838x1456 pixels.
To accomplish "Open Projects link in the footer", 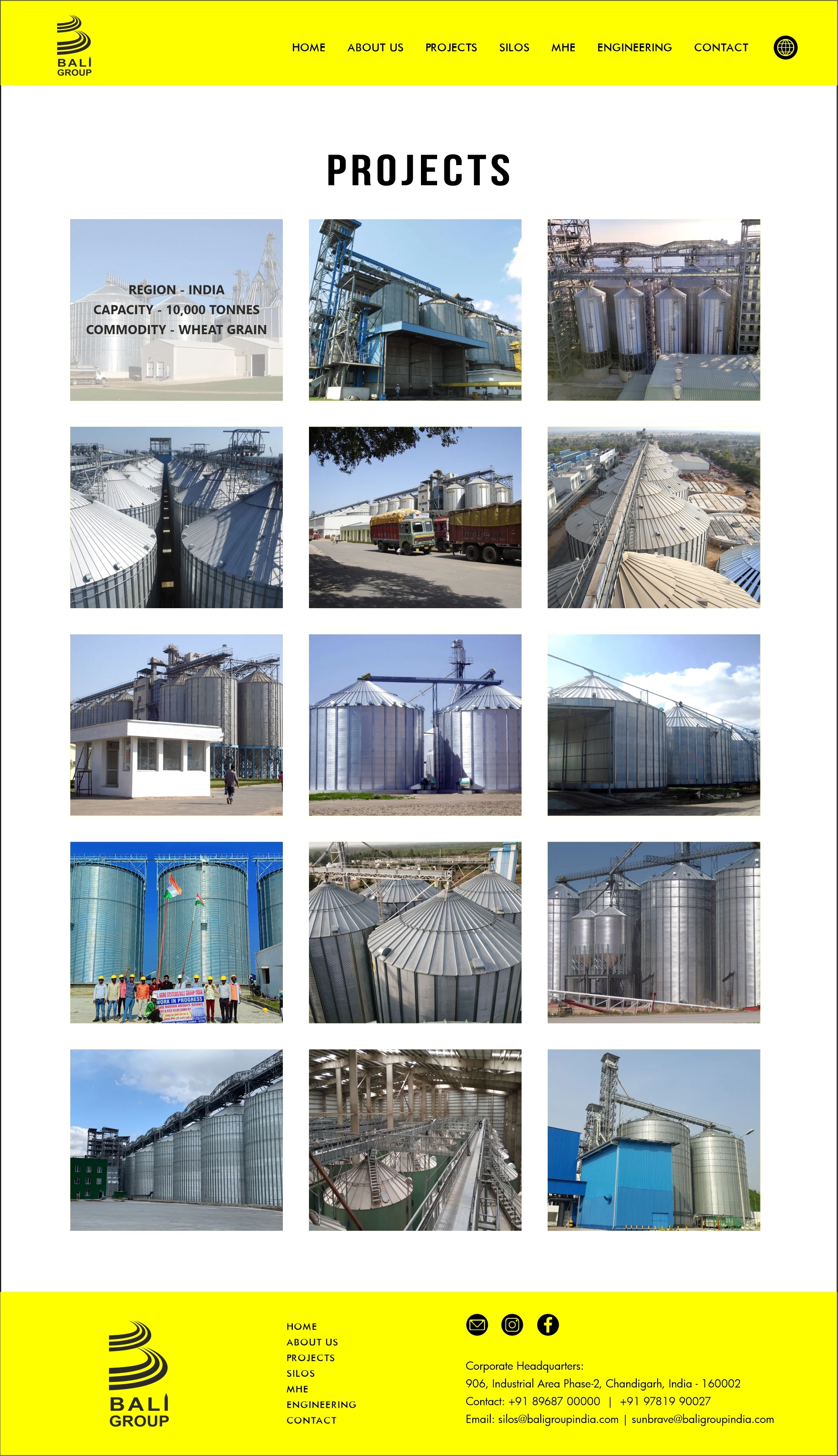I will 310,1357.
